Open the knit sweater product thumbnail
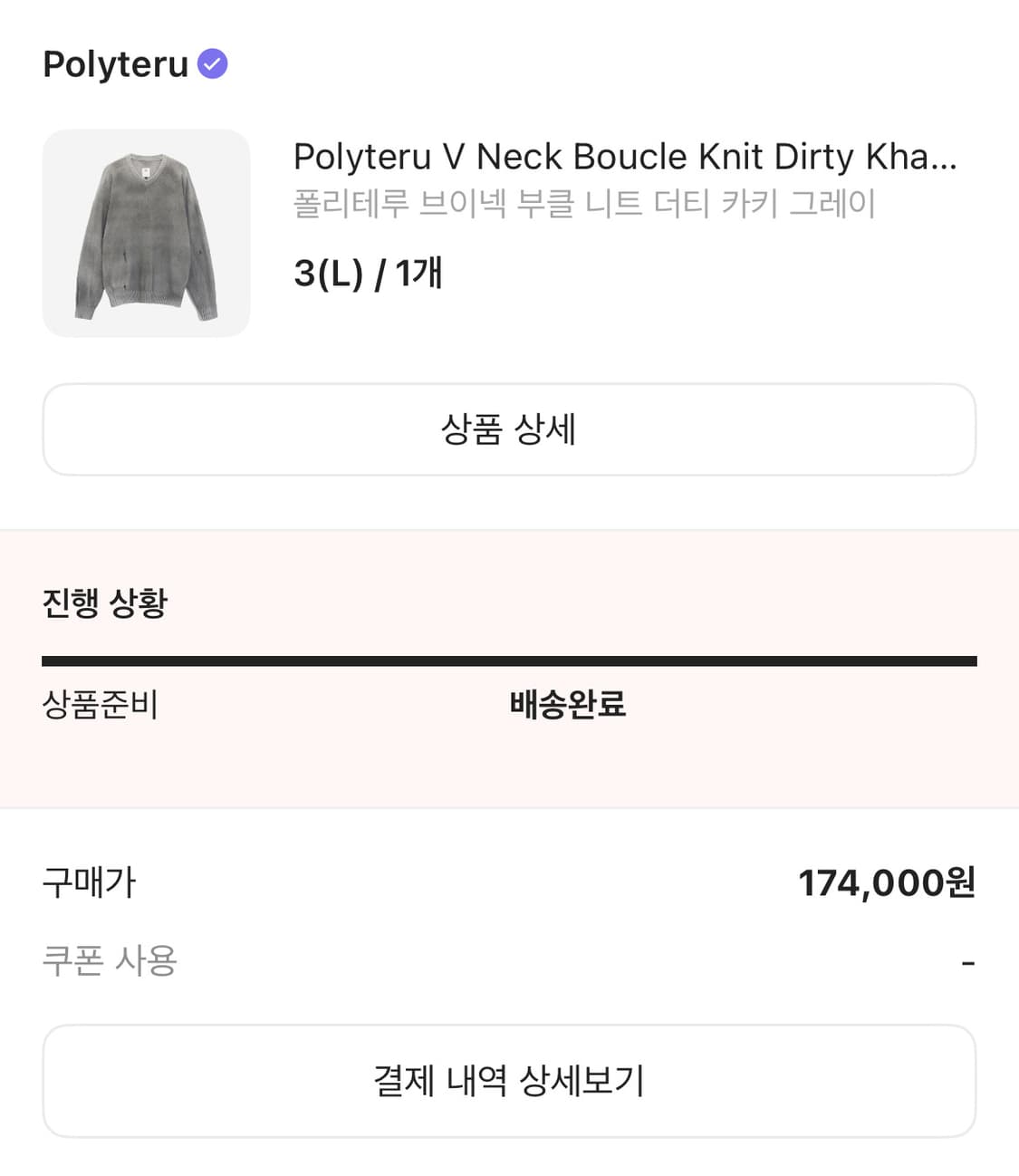Image resolution: width=1019 pixels, height=1176 pixels. point(146,234)
